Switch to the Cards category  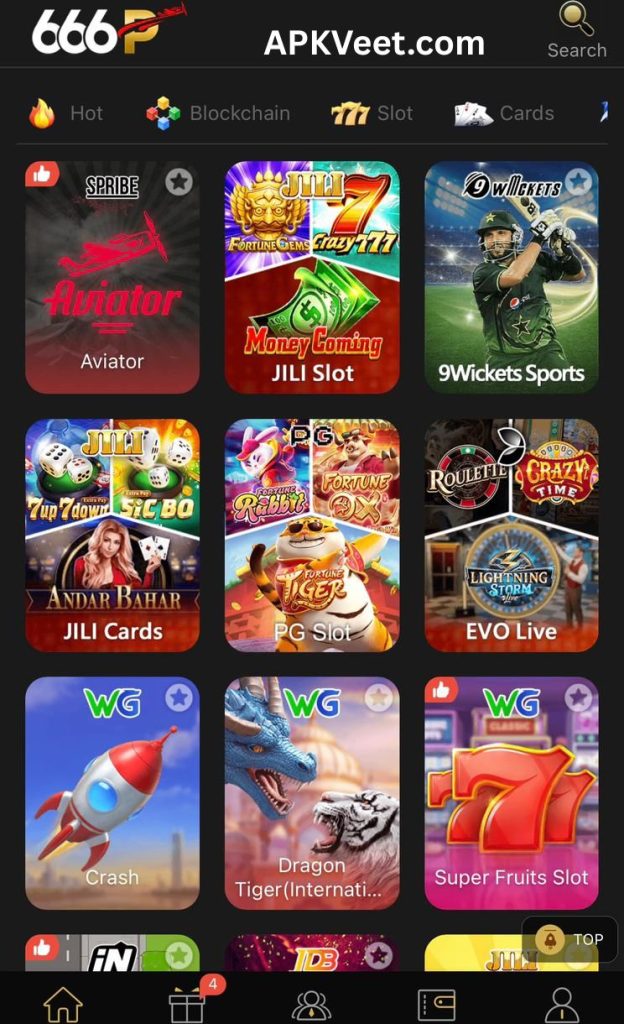point(504,113)
